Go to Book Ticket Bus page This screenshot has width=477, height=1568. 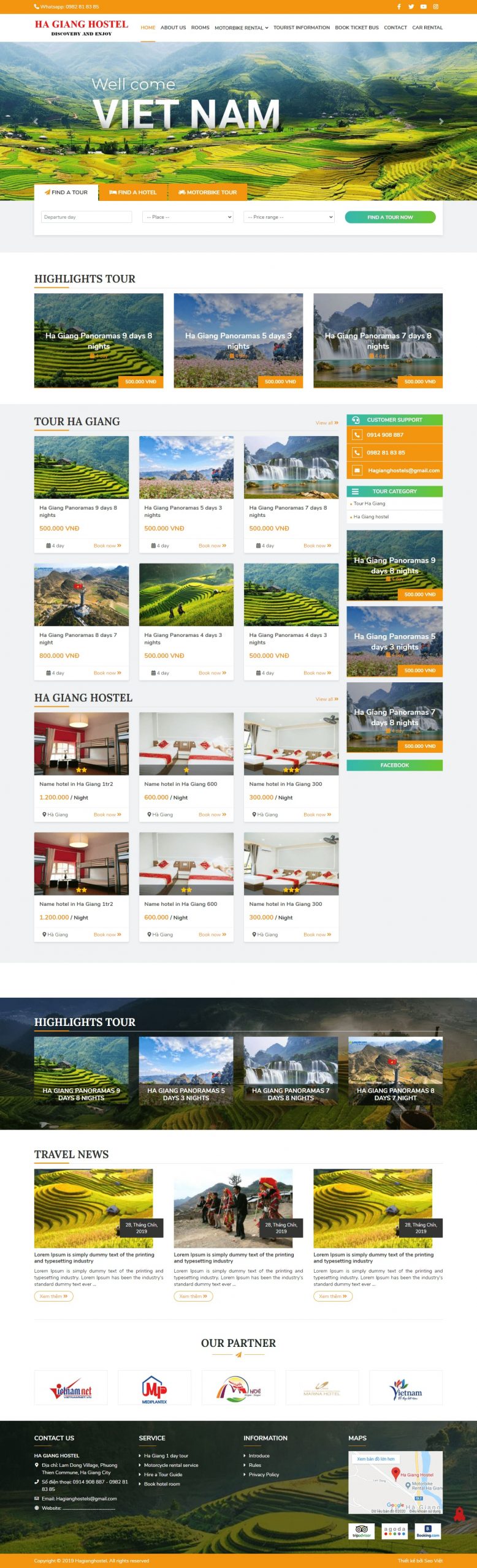(356, 28)
